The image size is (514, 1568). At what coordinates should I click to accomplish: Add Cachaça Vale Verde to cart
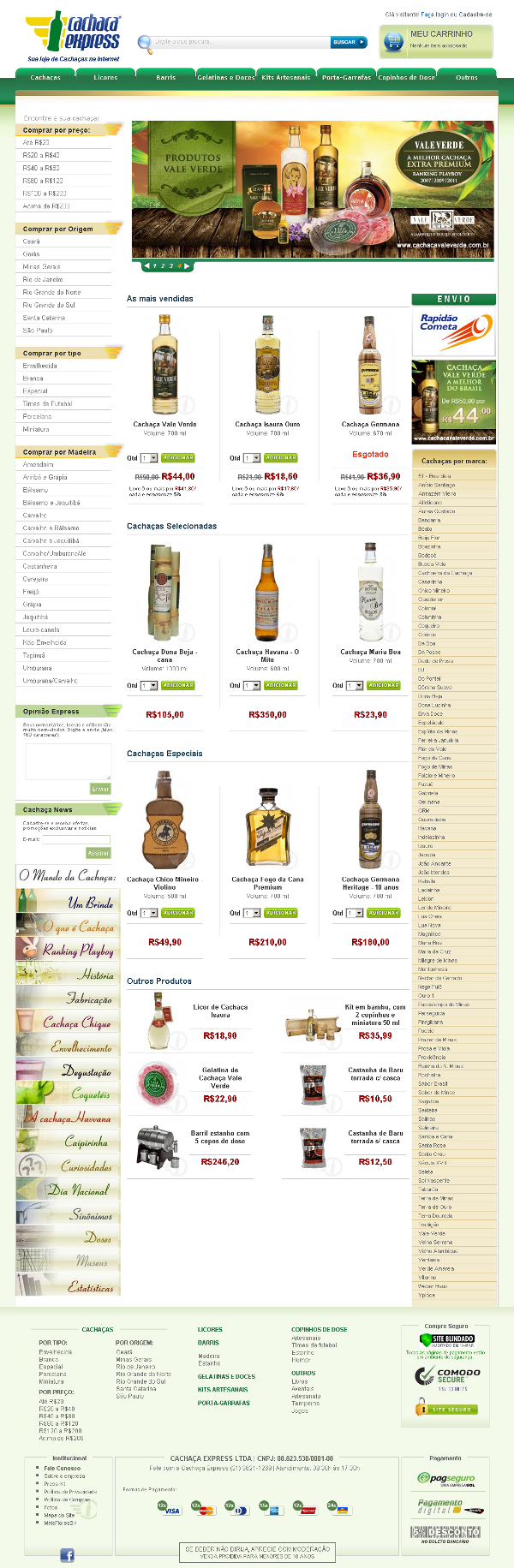[178, 458]
